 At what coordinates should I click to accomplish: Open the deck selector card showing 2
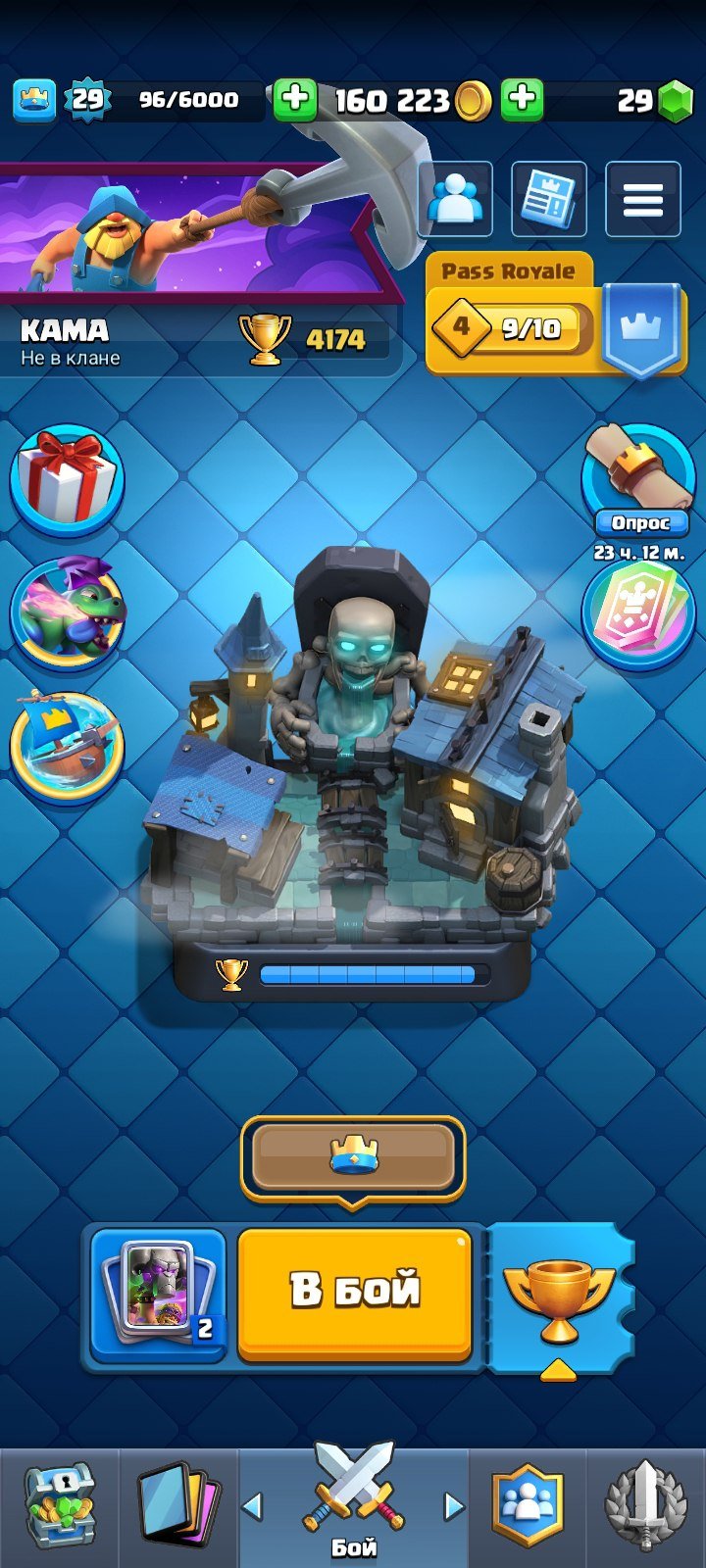point(158,1292)
